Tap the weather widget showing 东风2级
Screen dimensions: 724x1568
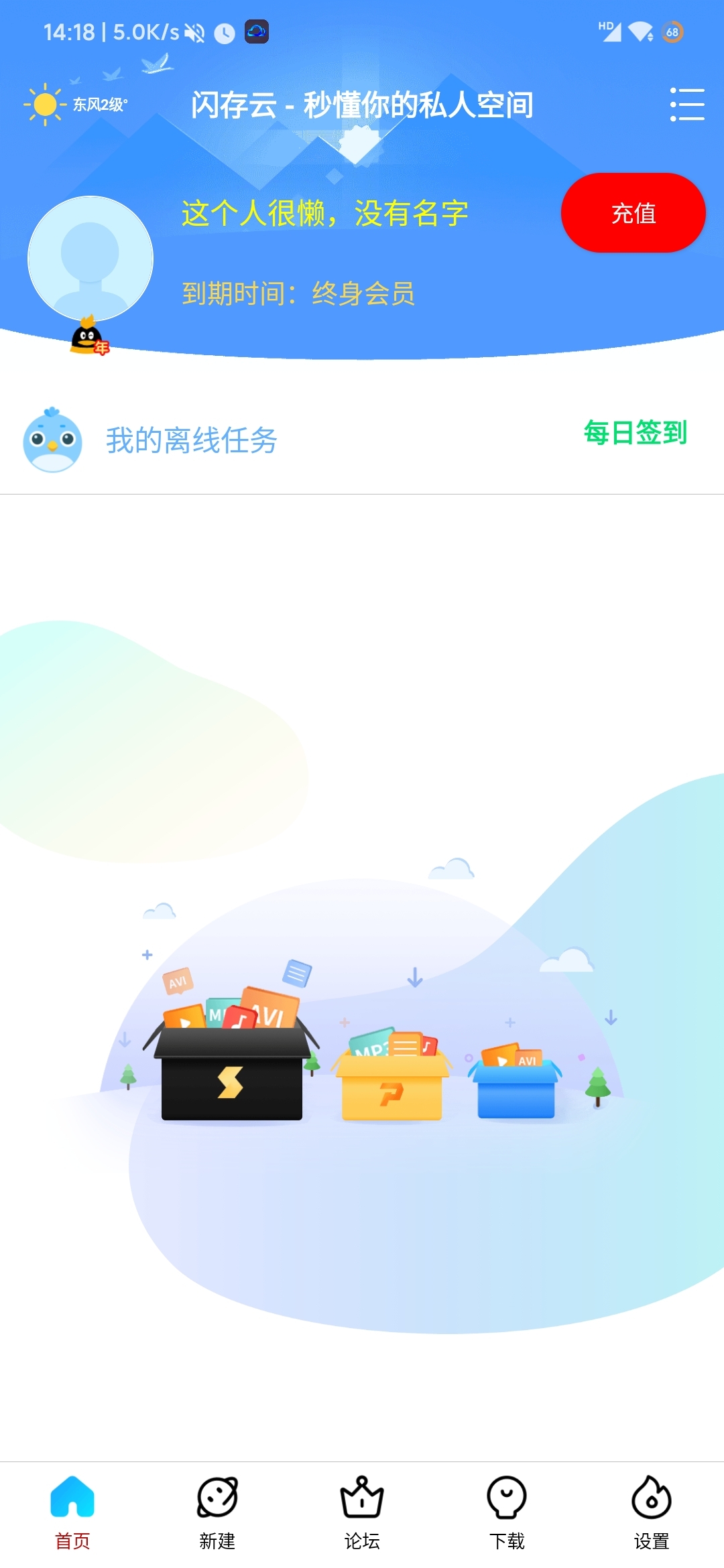(75, 105)
